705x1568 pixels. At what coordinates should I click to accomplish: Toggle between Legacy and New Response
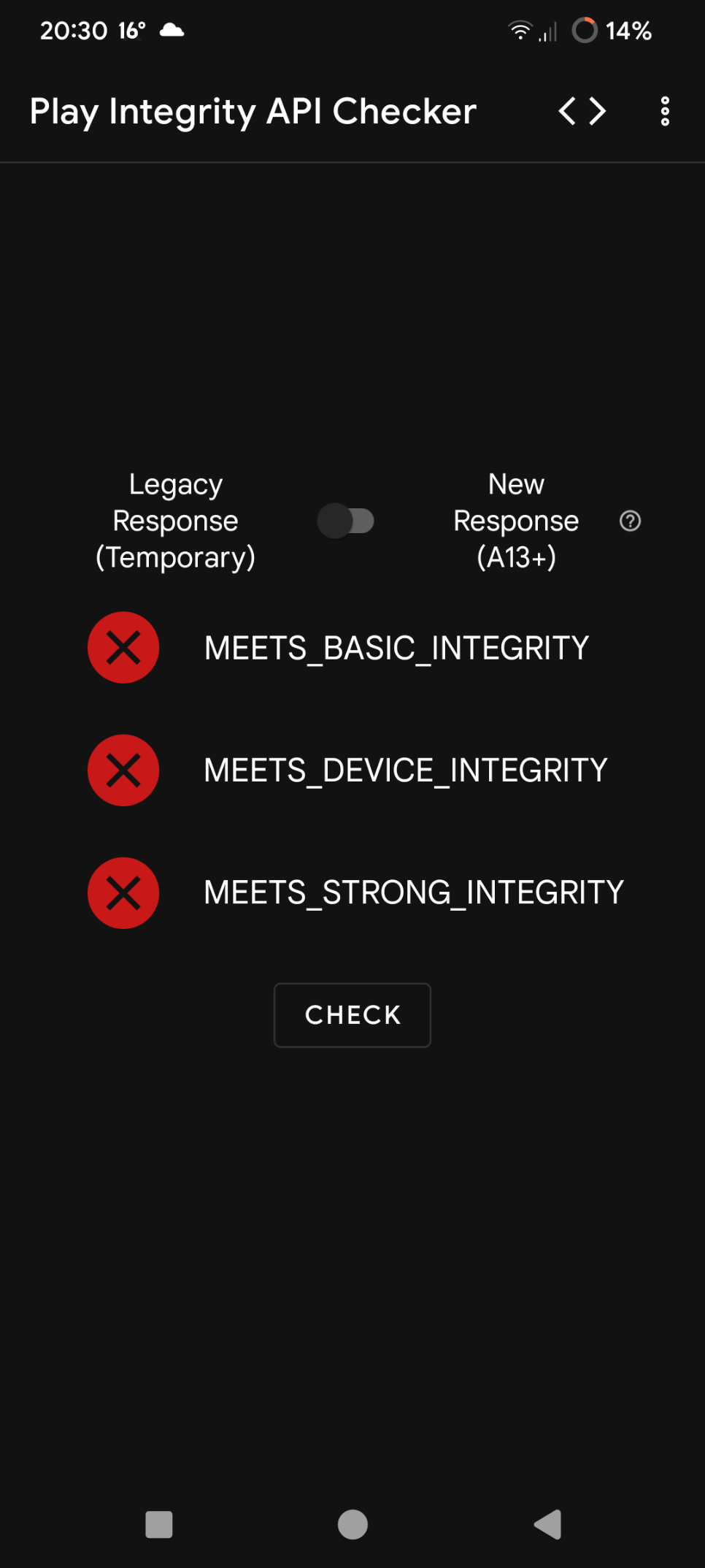click(x=345, y=521)
